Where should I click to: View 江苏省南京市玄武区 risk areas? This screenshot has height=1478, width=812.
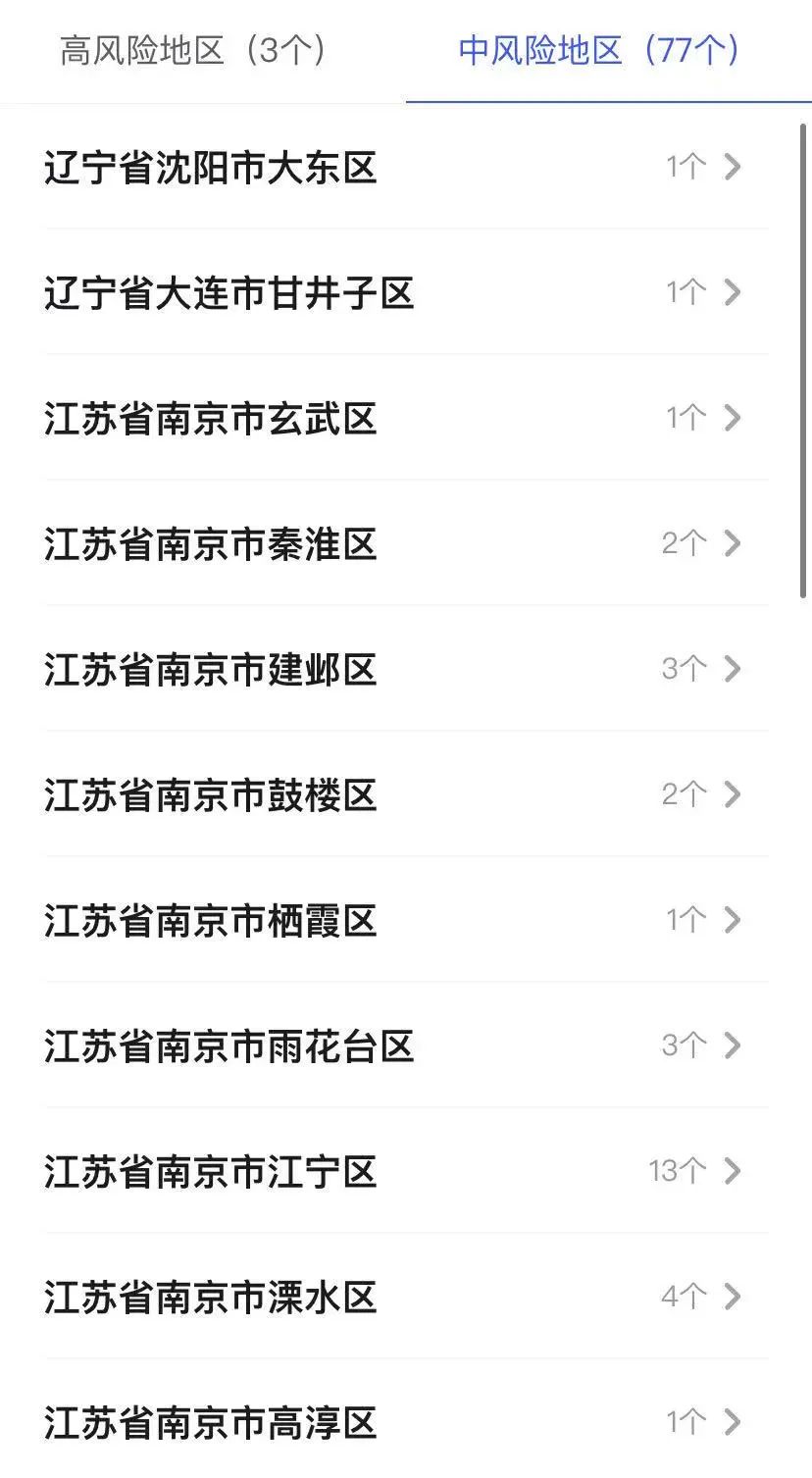pos(406,418)
